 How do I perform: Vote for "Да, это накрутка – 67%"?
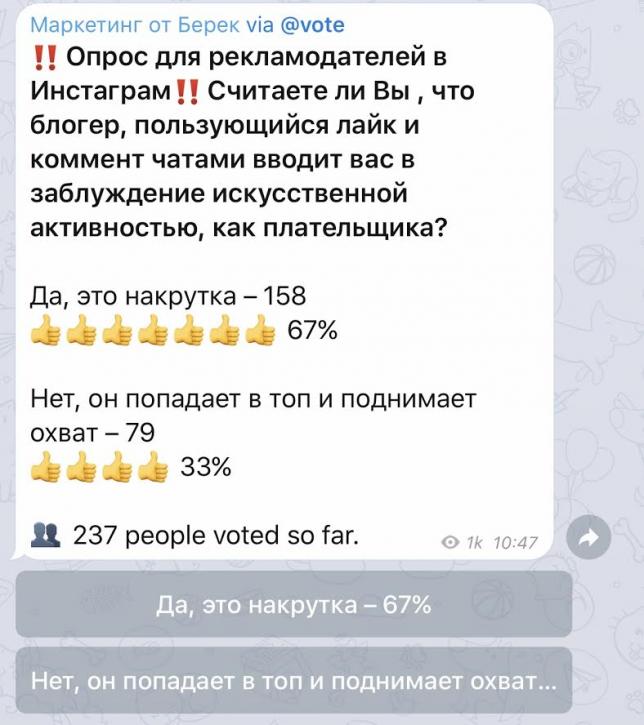[293, 606]
